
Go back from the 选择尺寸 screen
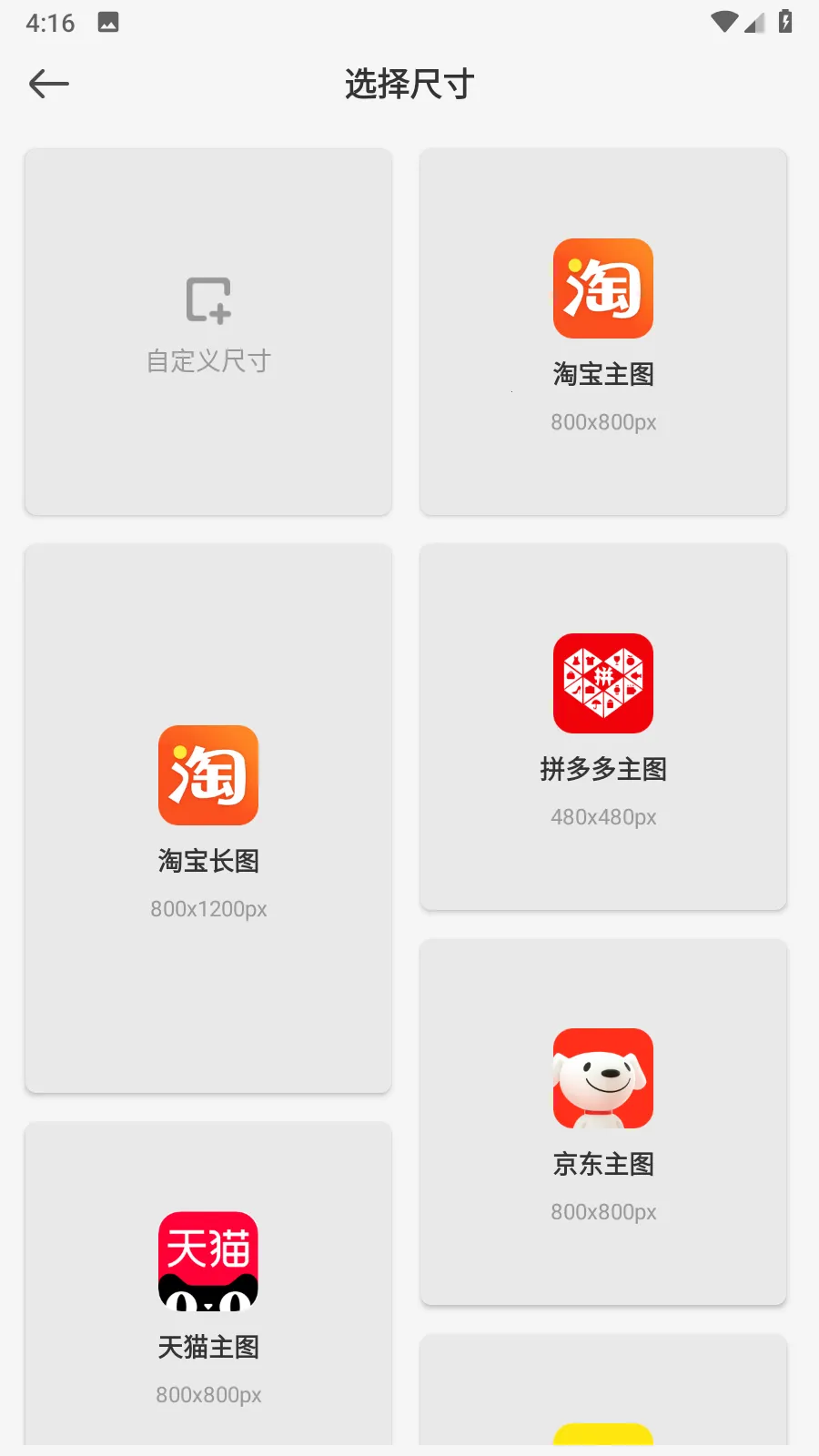[x=49, y=85]
